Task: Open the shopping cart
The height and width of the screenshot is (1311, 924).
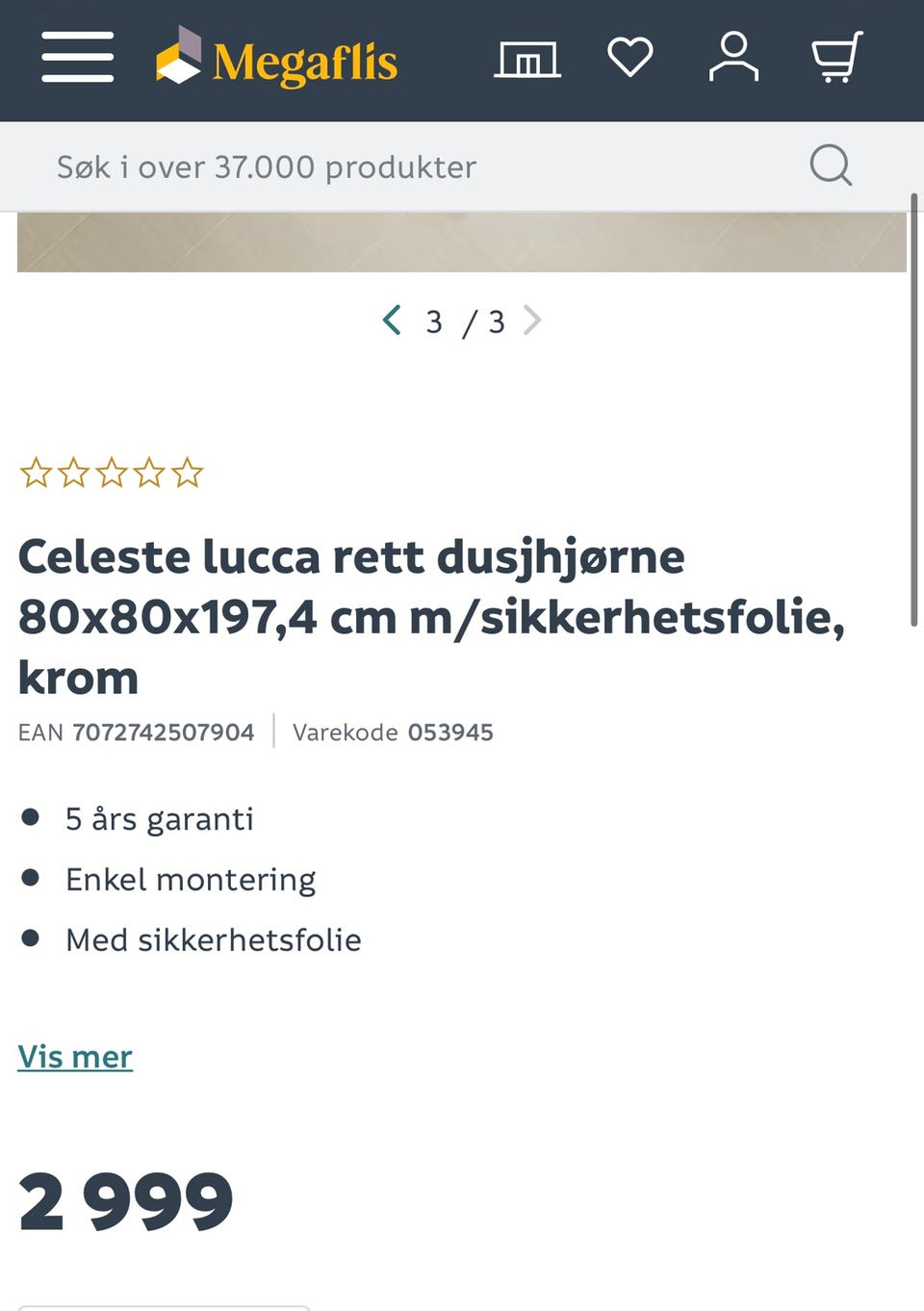Action: [836, 58]
